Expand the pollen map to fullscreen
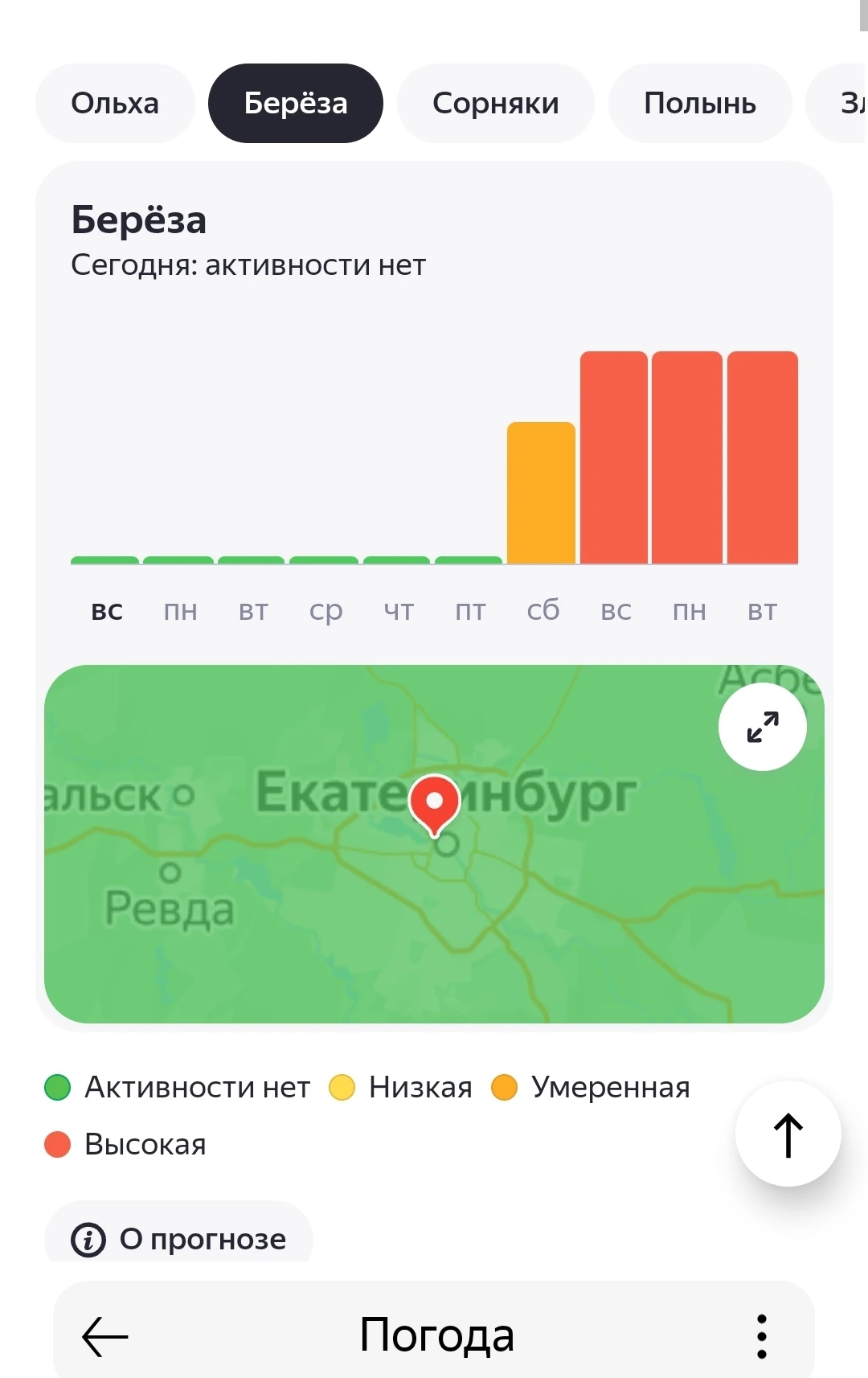 coord(762,727)
